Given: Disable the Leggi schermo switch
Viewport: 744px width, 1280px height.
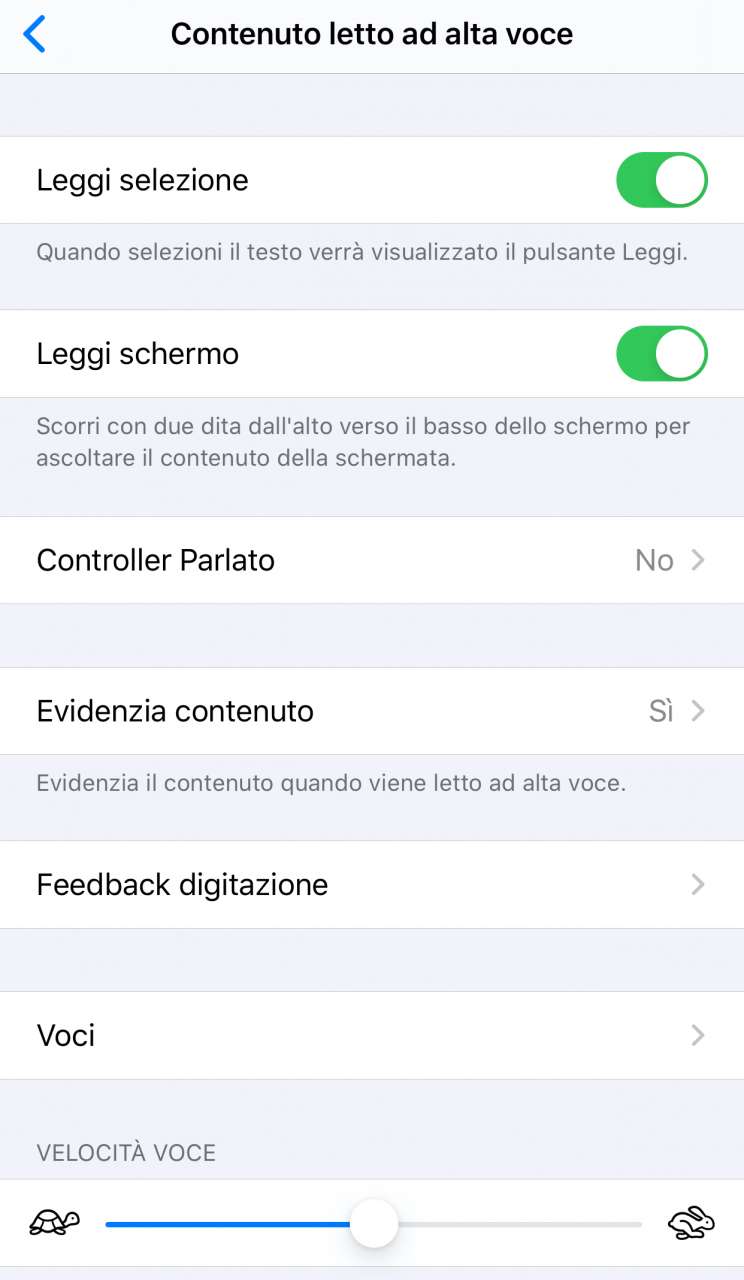Looking at the screenshot, I should coord(661,354).
